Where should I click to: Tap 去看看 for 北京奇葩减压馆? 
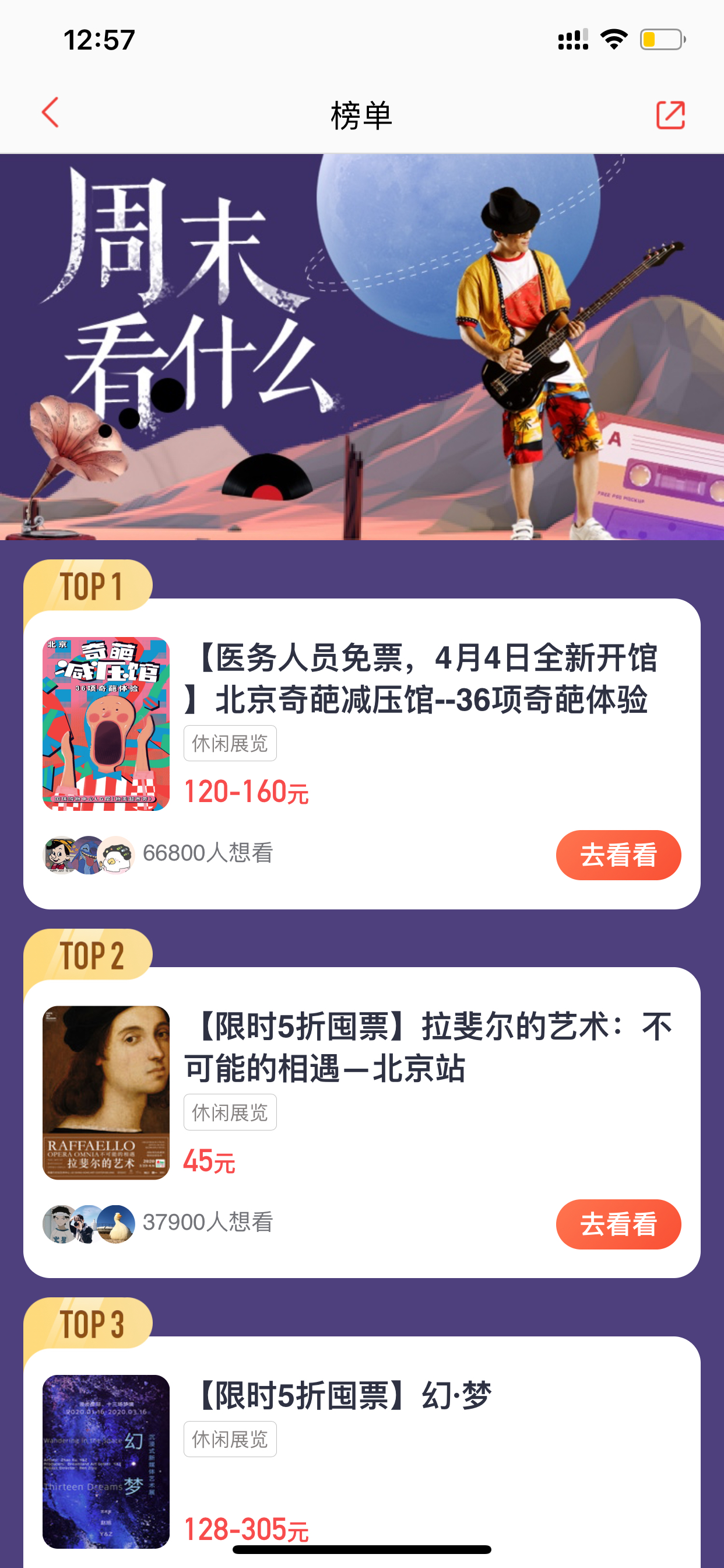(x=618, y=855)
